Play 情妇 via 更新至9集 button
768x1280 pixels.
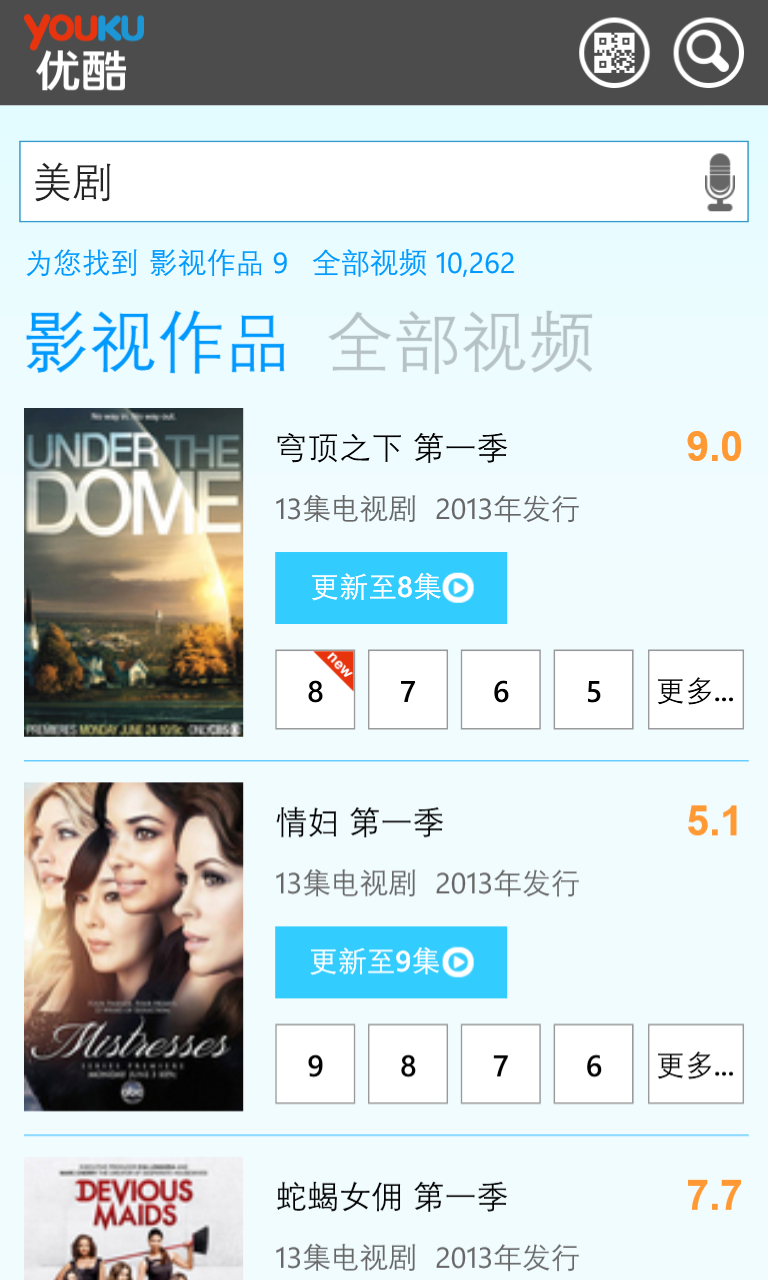[x=391, y=962]
